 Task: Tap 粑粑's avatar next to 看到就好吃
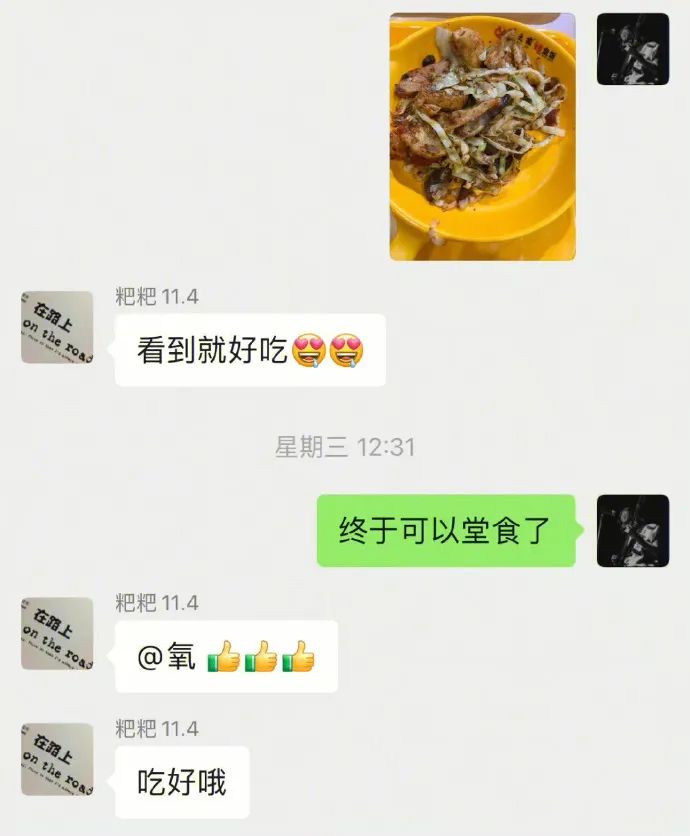[x=57, y=327]
